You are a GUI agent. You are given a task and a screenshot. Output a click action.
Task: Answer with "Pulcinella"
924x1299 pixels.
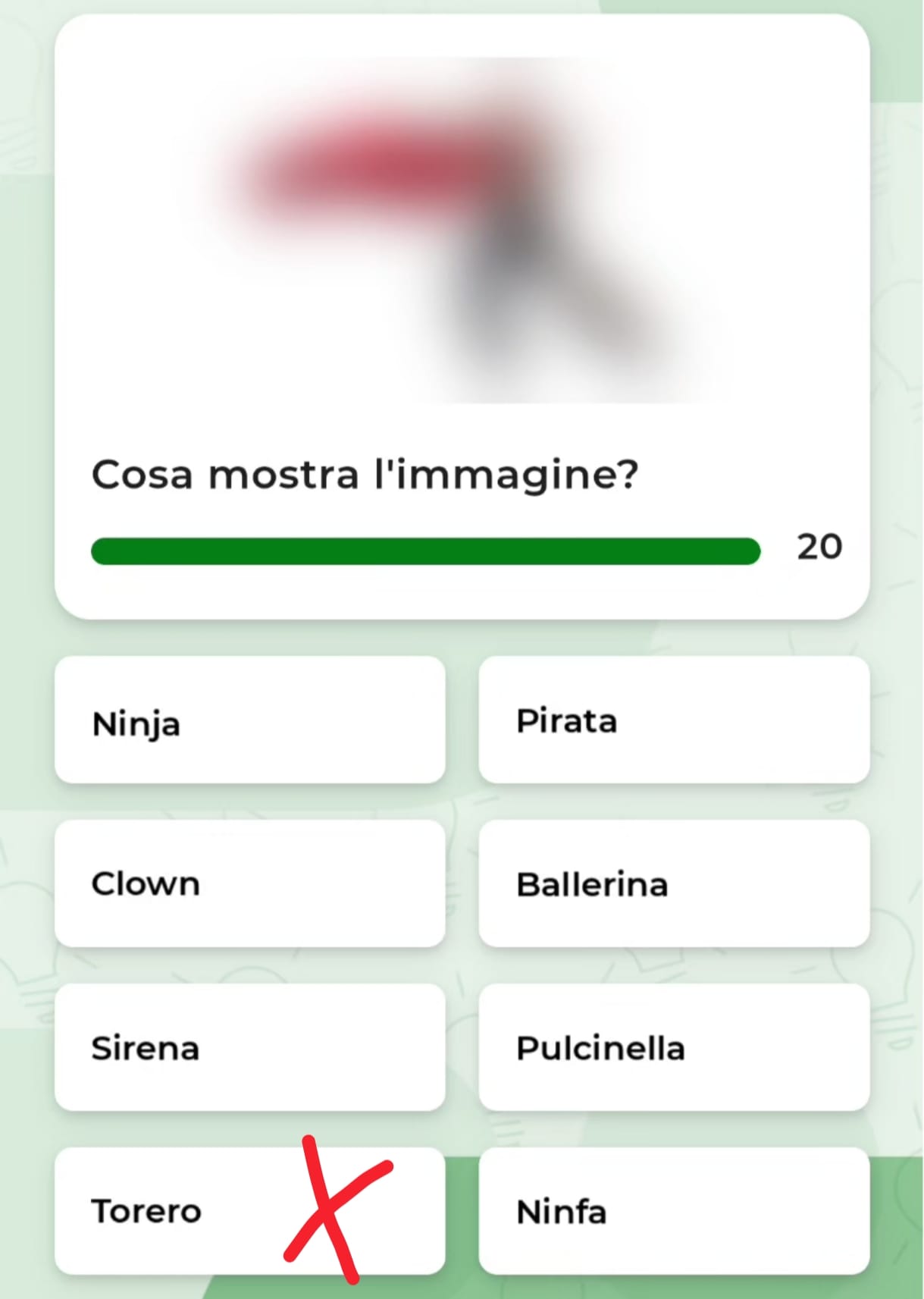point(675,1048)
